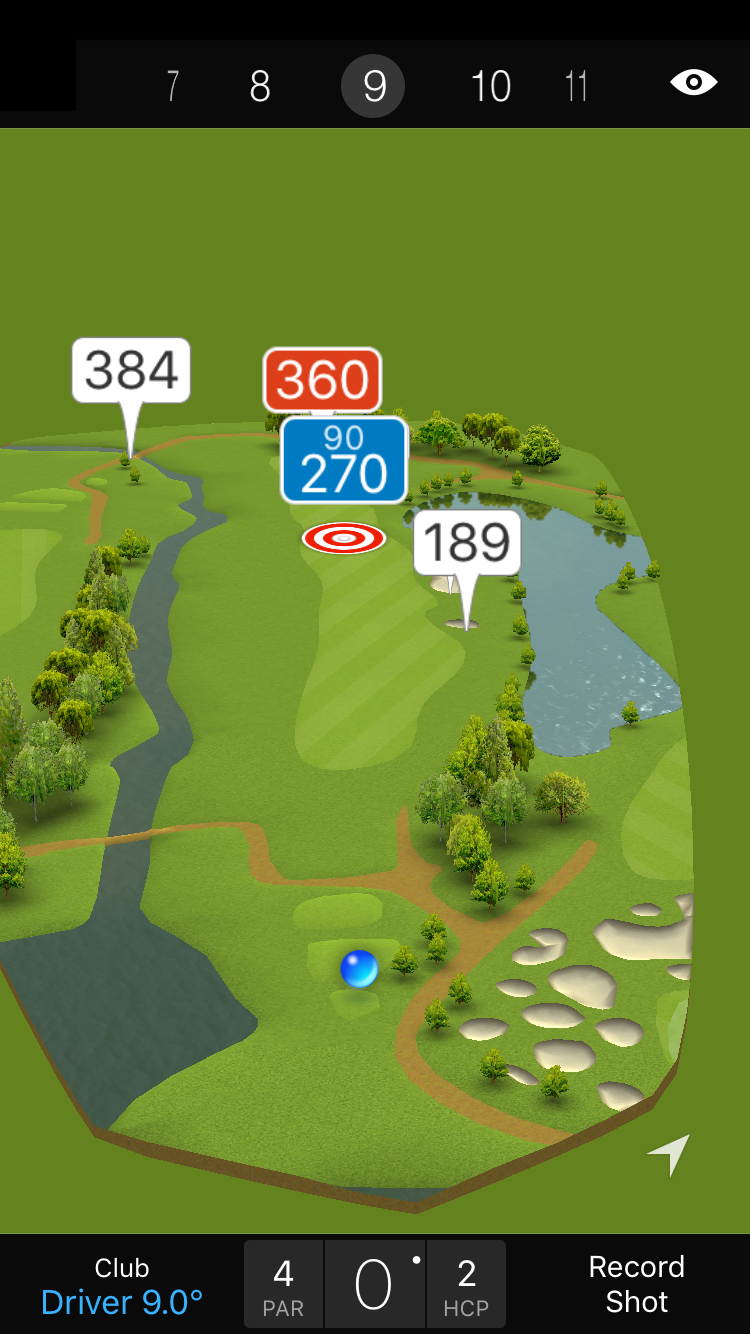Toggle the eye view icon
The height and width of the screenshot is (1334, 750).
pos(693,83)
